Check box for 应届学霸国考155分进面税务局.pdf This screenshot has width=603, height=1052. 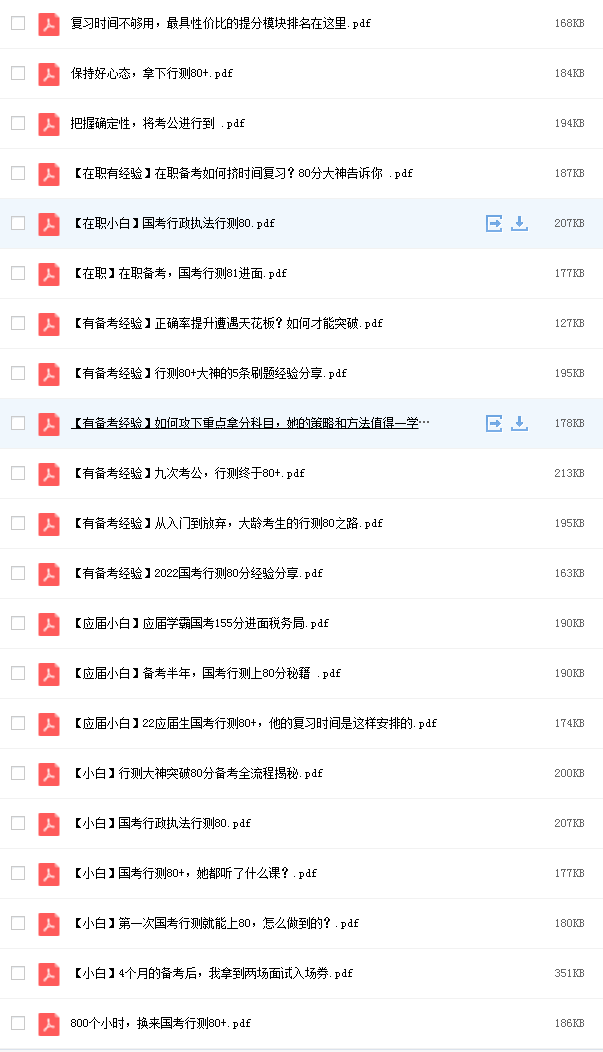(x=18, y=623)
